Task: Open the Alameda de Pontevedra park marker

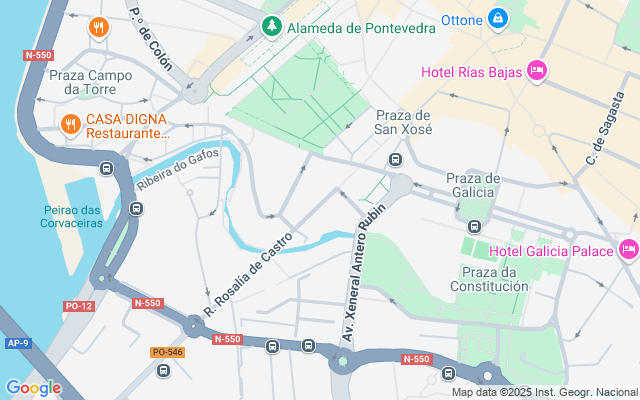Action: (271, 27)
